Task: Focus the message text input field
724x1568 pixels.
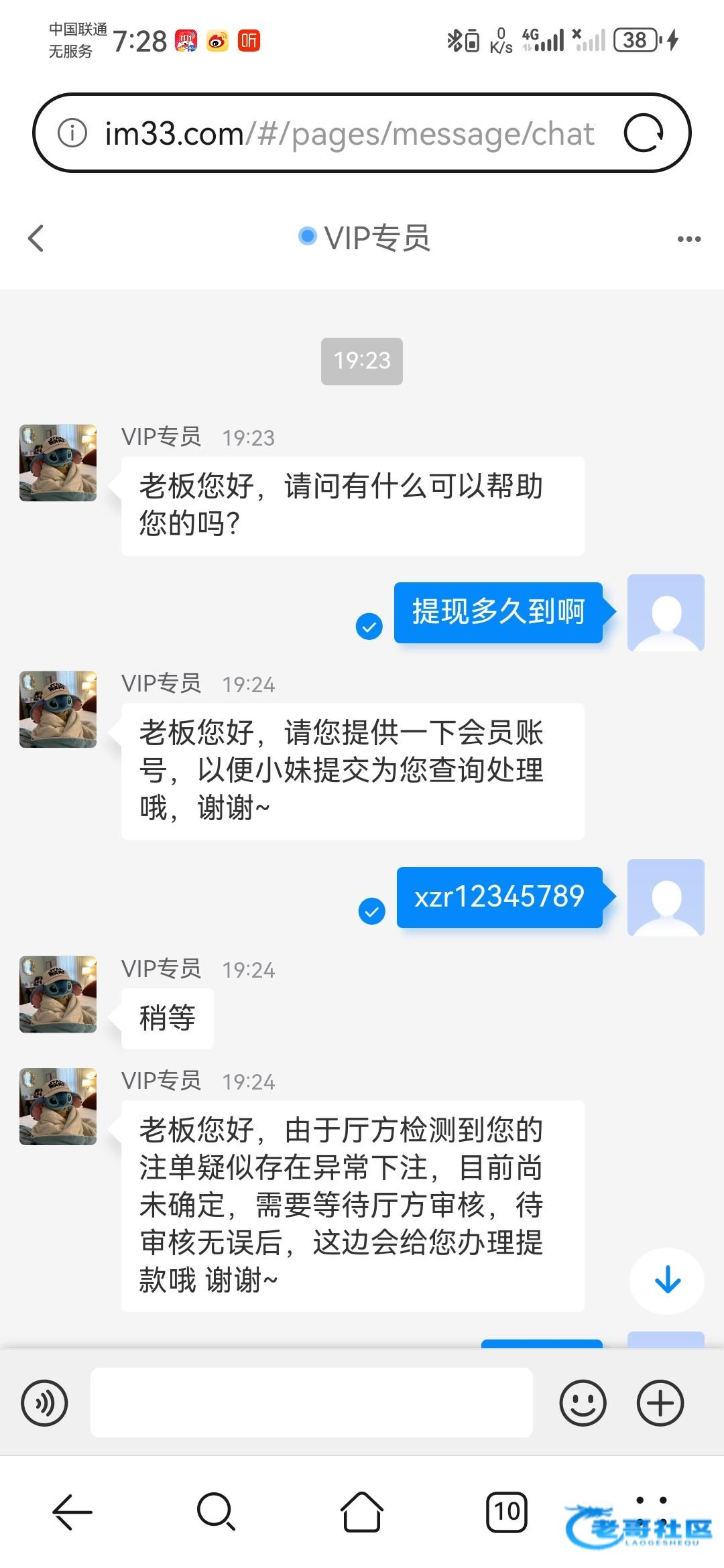Action: [x=311, y=1402]
